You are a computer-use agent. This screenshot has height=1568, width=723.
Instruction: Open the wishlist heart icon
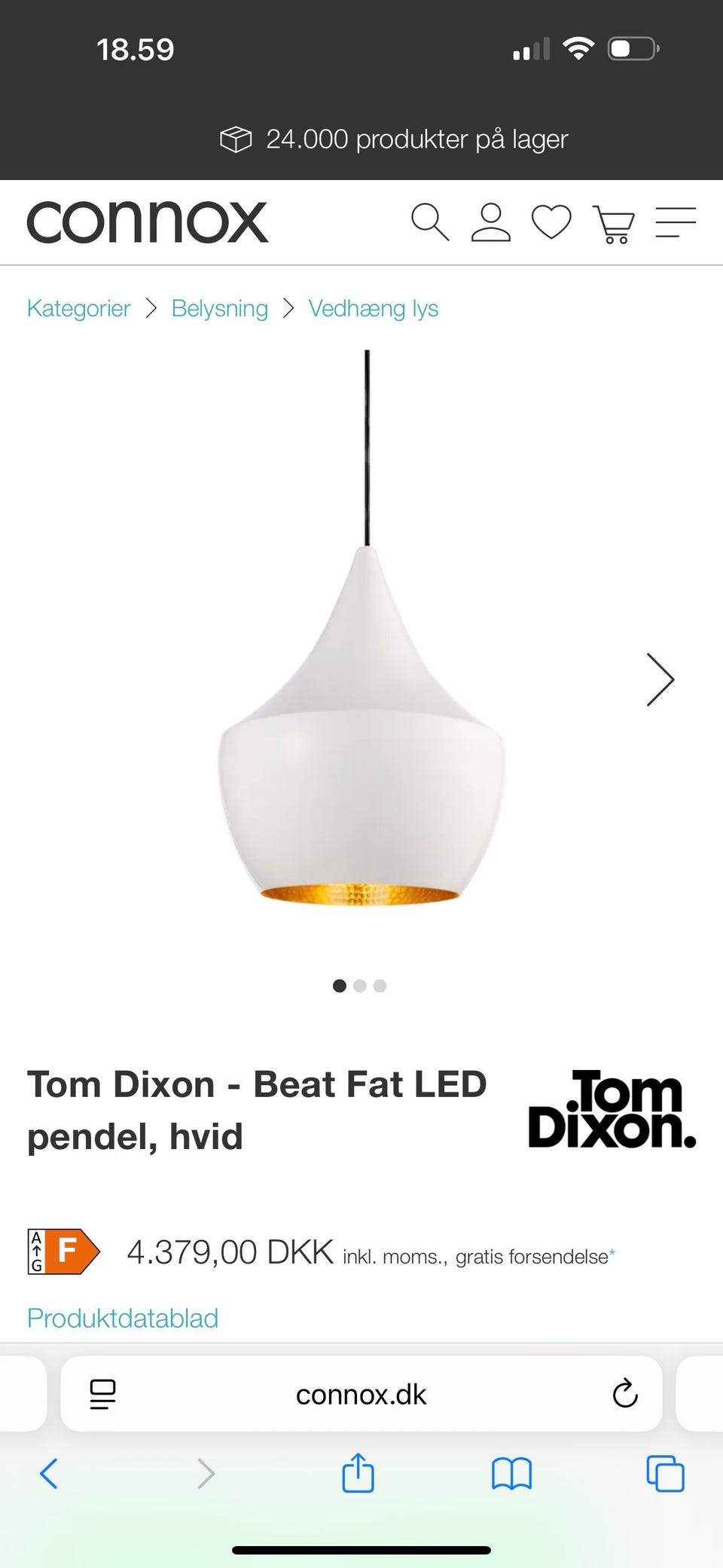(551, 223)
